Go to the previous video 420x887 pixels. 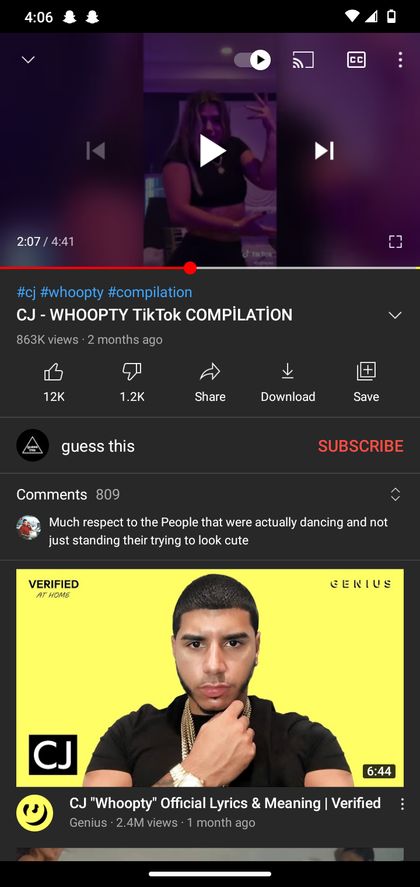[96, 150]
